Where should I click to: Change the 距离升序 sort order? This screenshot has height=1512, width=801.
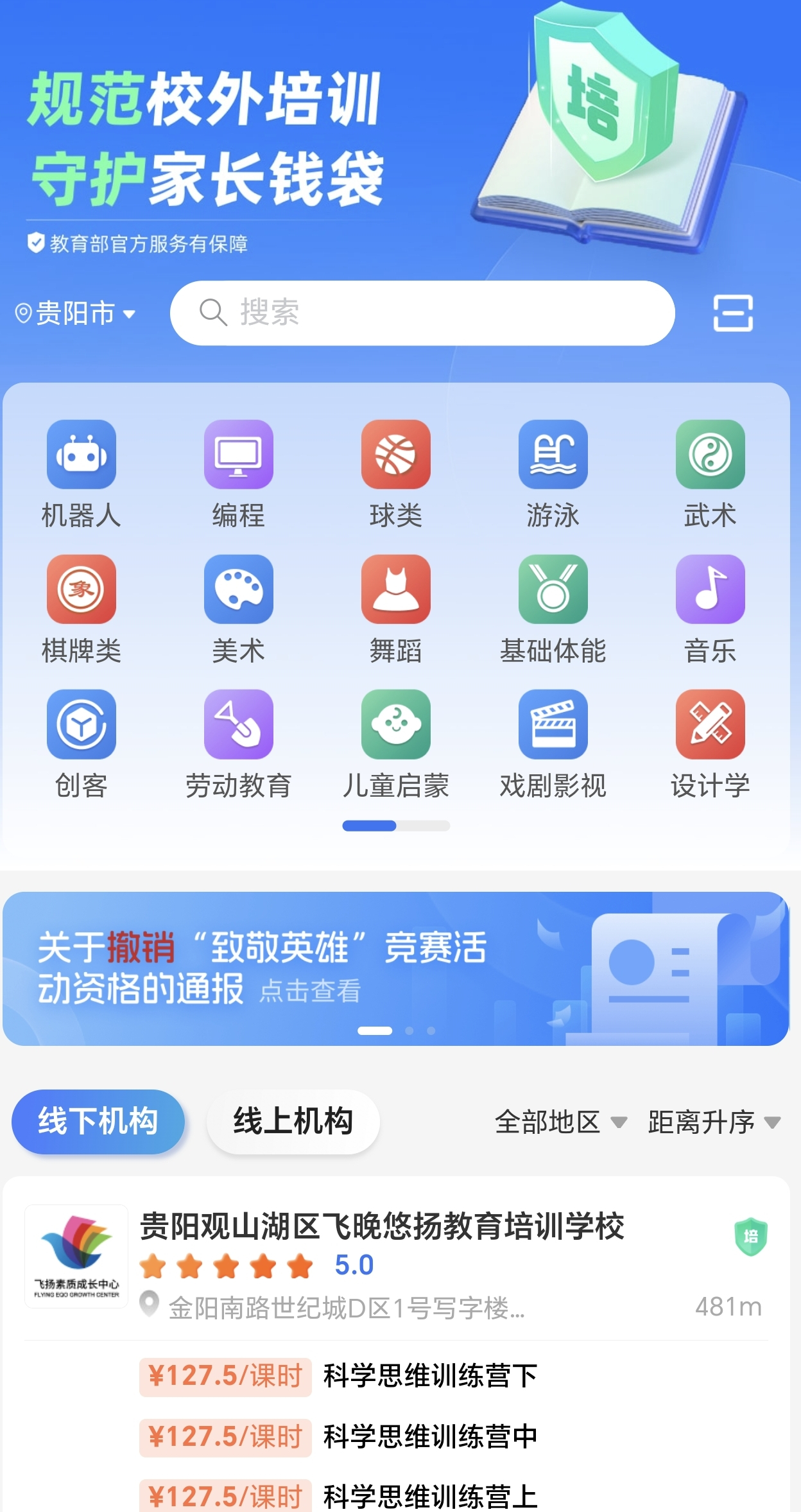714,1122
